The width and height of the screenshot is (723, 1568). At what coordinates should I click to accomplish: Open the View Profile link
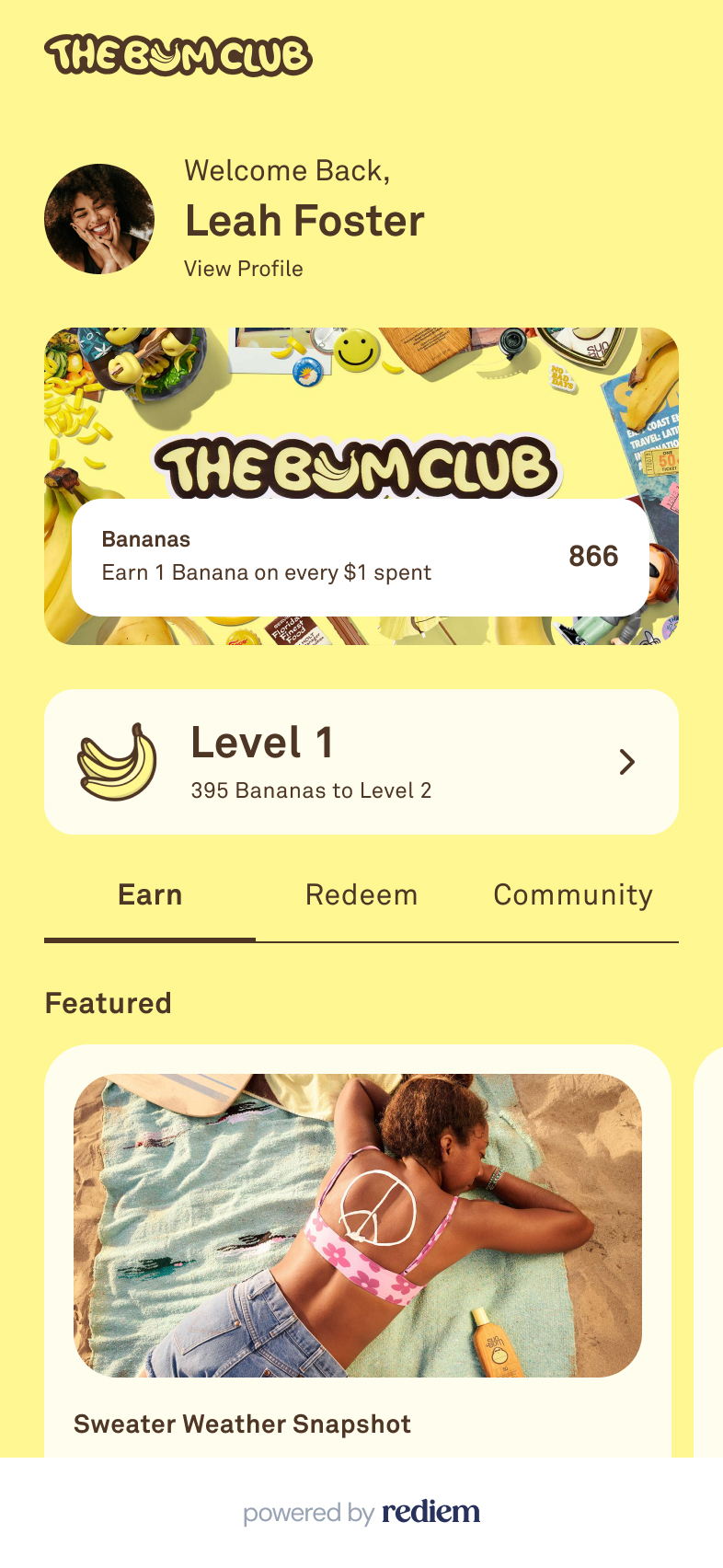[244, 269]
